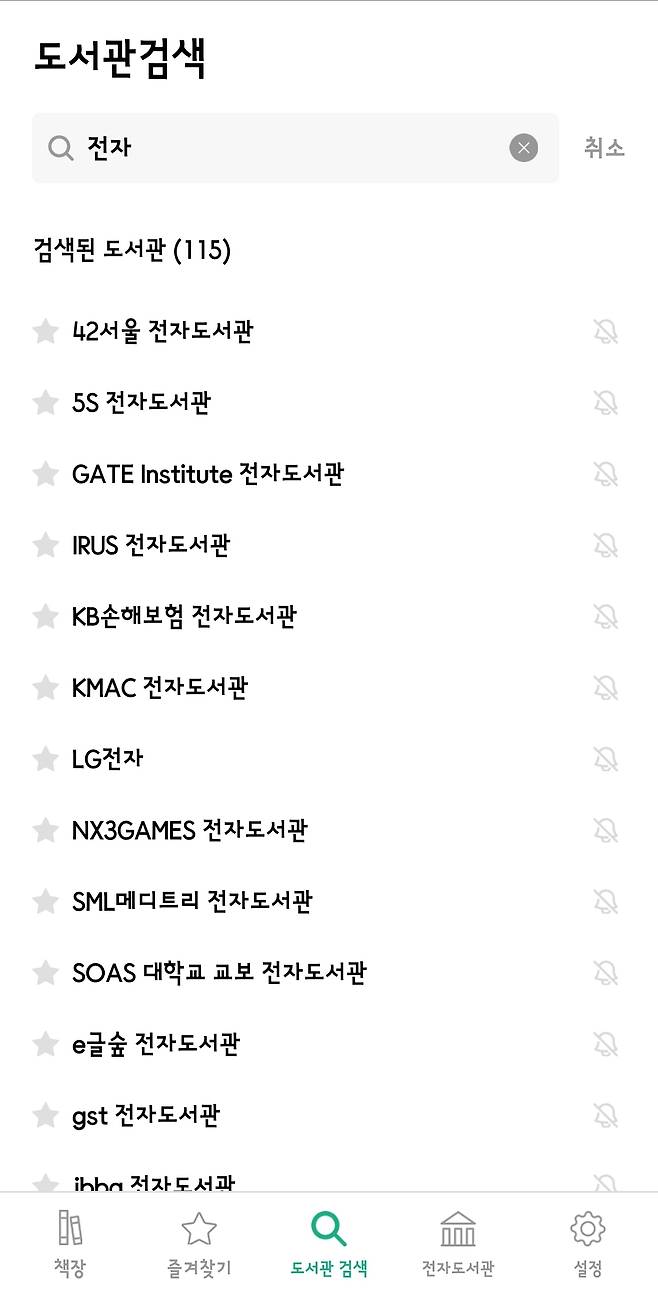The image size is (658, 1300).
Task: Tap the bell icon for e글숲 전자도서관
Action: point(605,1044)
